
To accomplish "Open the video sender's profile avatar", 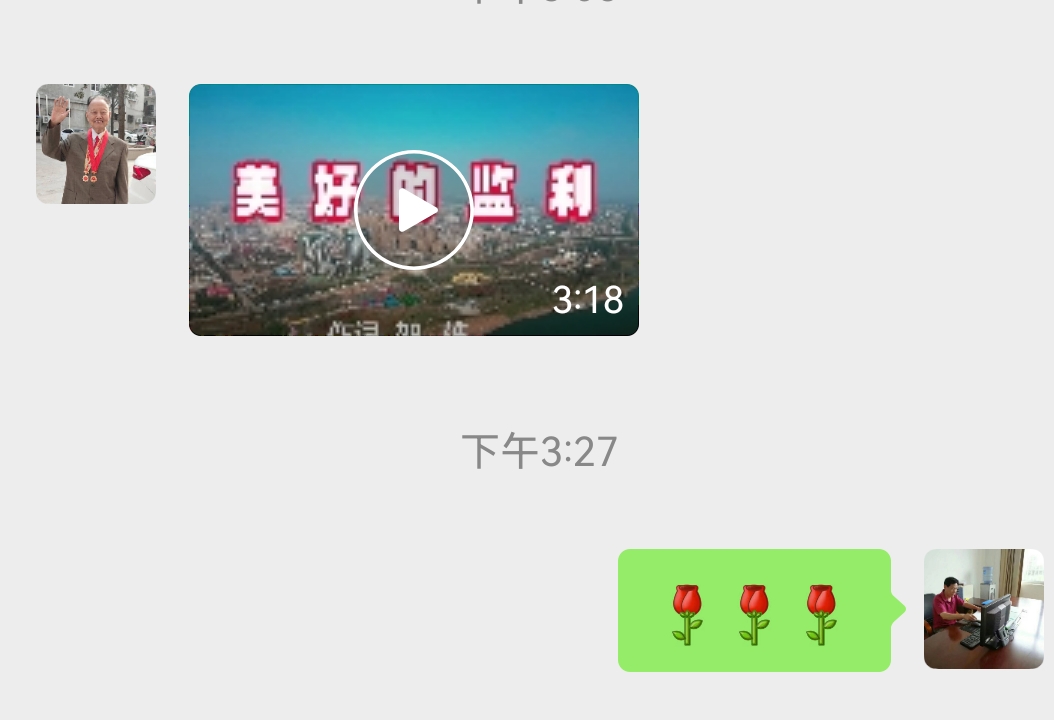I will tap(96, 144).
